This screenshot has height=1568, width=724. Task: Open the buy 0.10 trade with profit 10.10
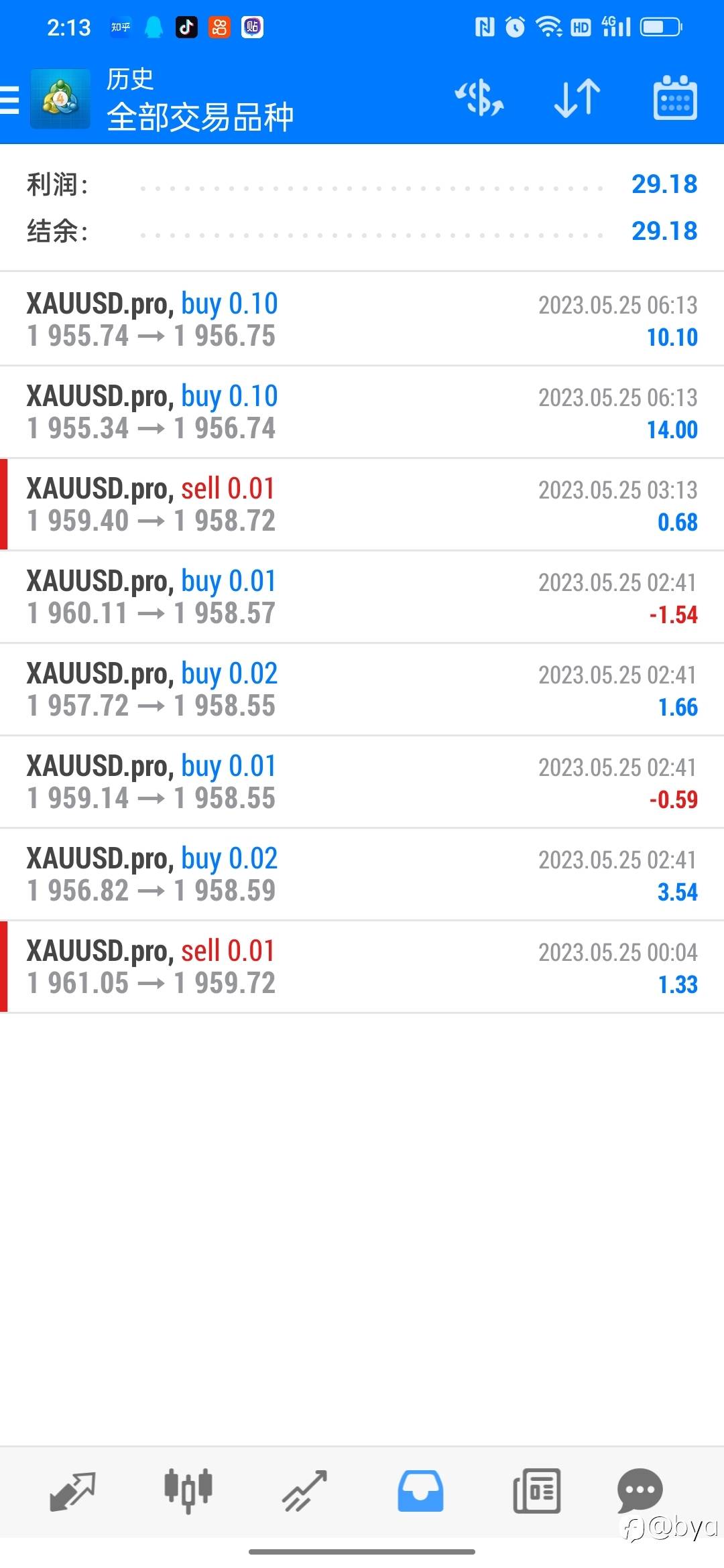click(x=362, y=320)
